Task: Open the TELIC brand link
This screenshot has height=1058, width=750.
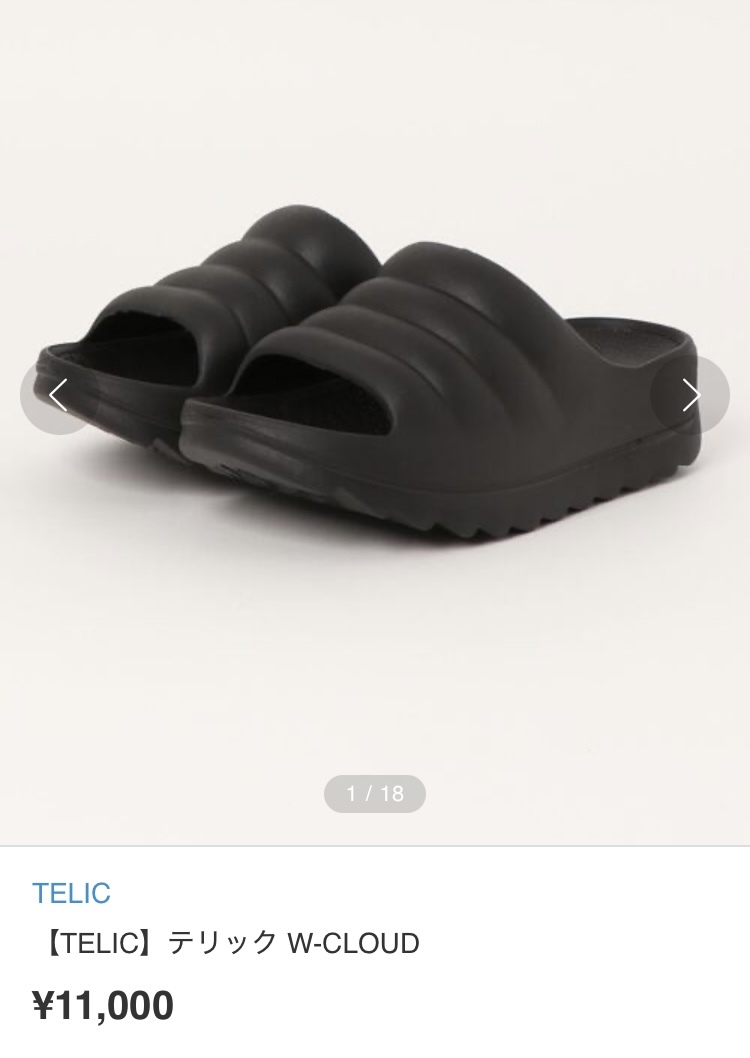Action: point(71,892)
